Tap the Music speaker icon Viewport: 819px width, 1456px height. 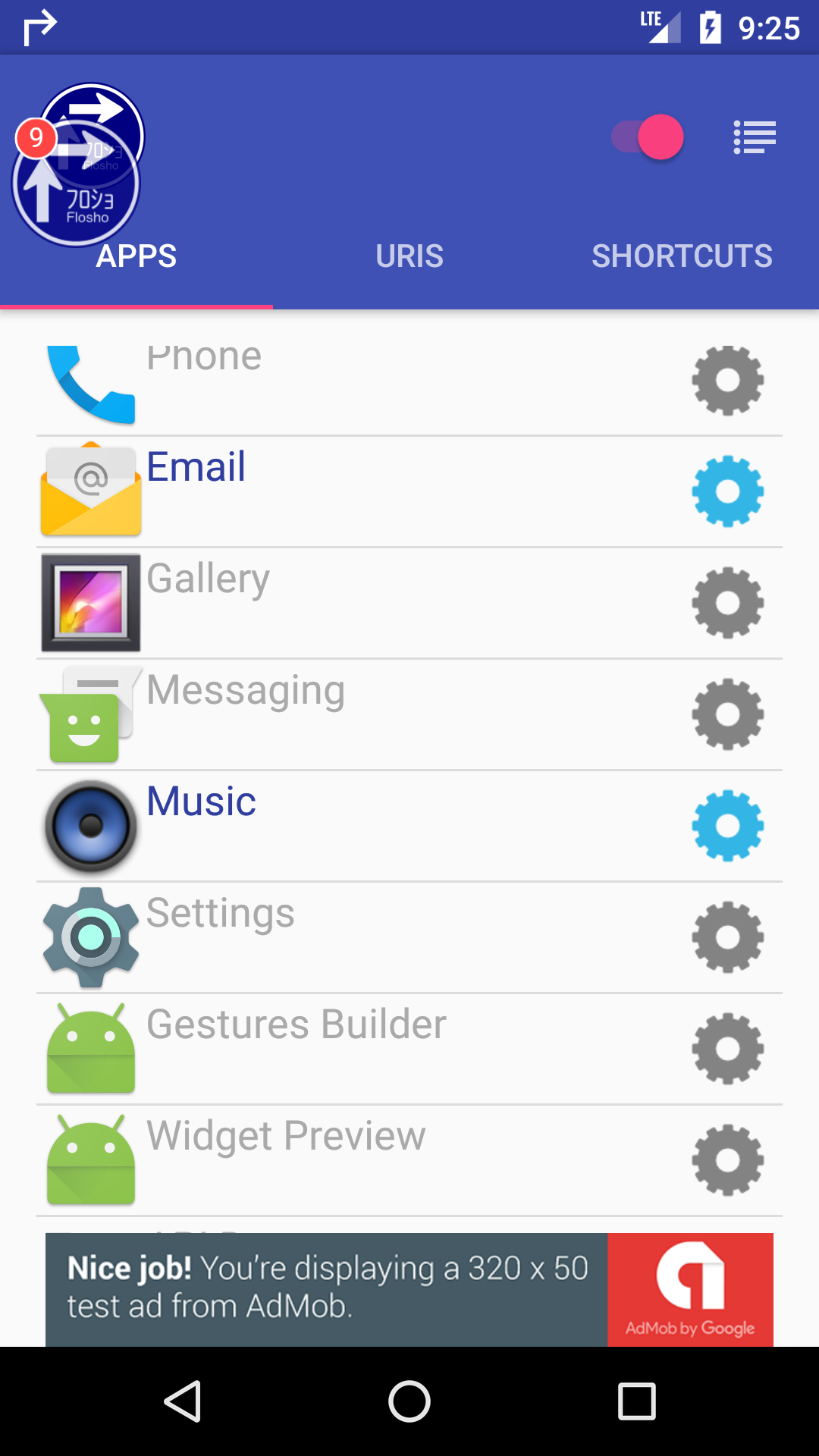coord(90,826)
